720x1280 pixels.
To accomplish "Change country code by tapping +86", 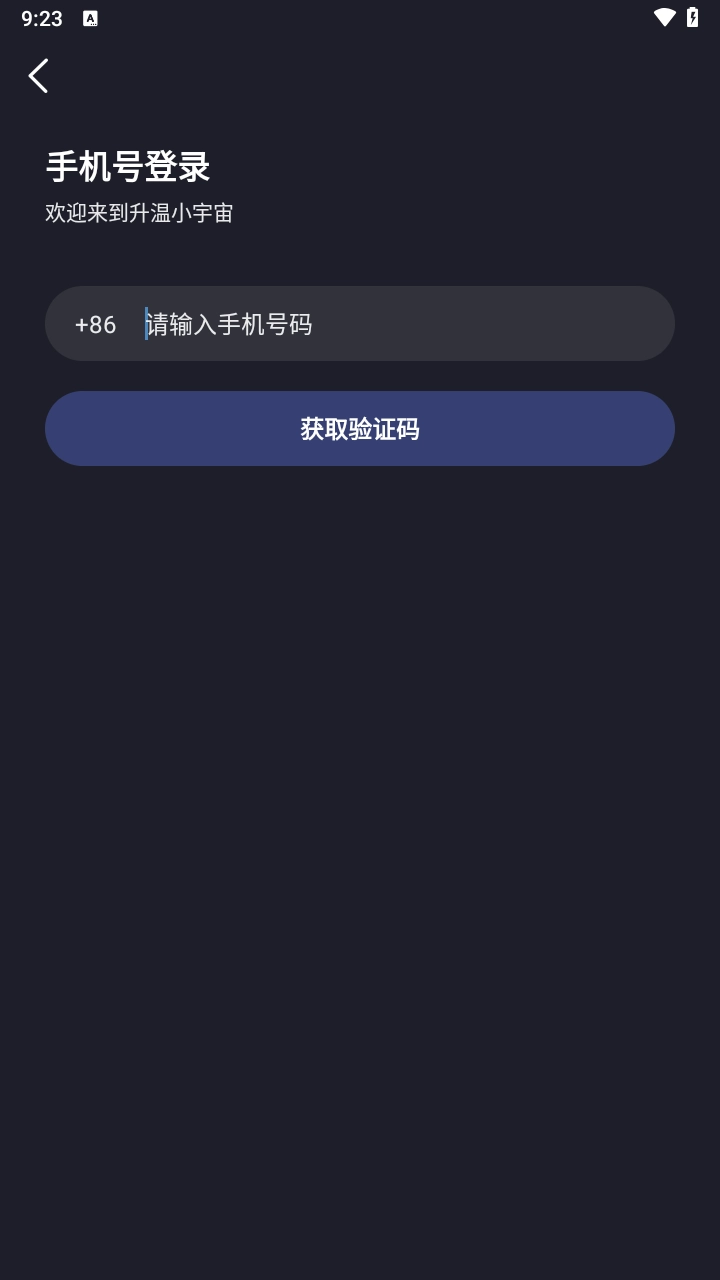I will click(94, 324).
